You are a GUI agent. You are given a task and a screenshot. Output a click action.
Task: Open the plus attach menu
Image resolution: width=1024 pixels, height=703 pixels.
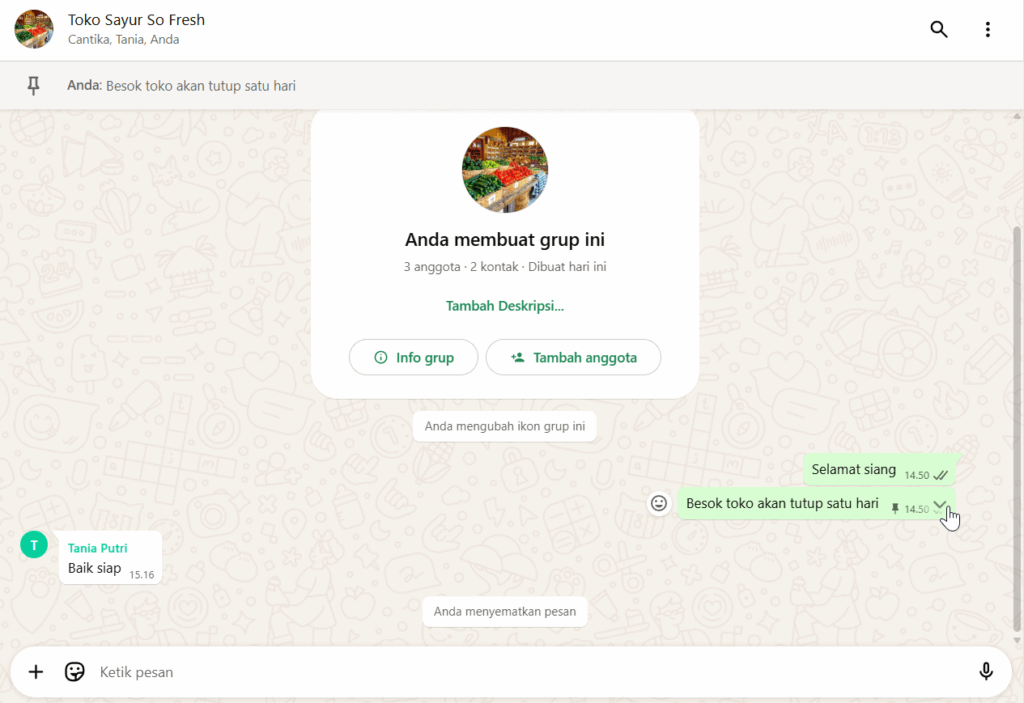(x=36, y=672)
